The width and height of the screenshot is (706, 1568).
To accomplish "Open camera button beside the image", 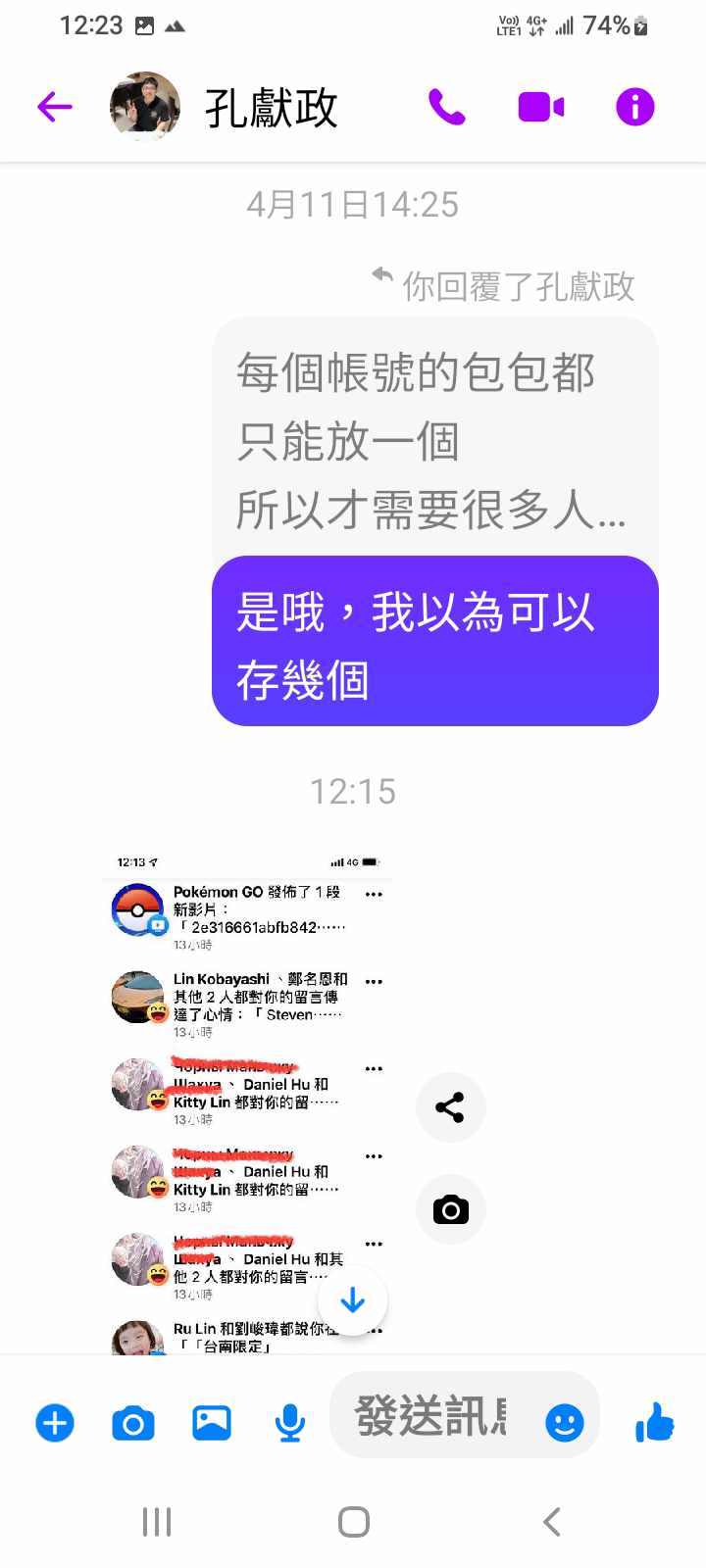I will [x=450, y=1210].
